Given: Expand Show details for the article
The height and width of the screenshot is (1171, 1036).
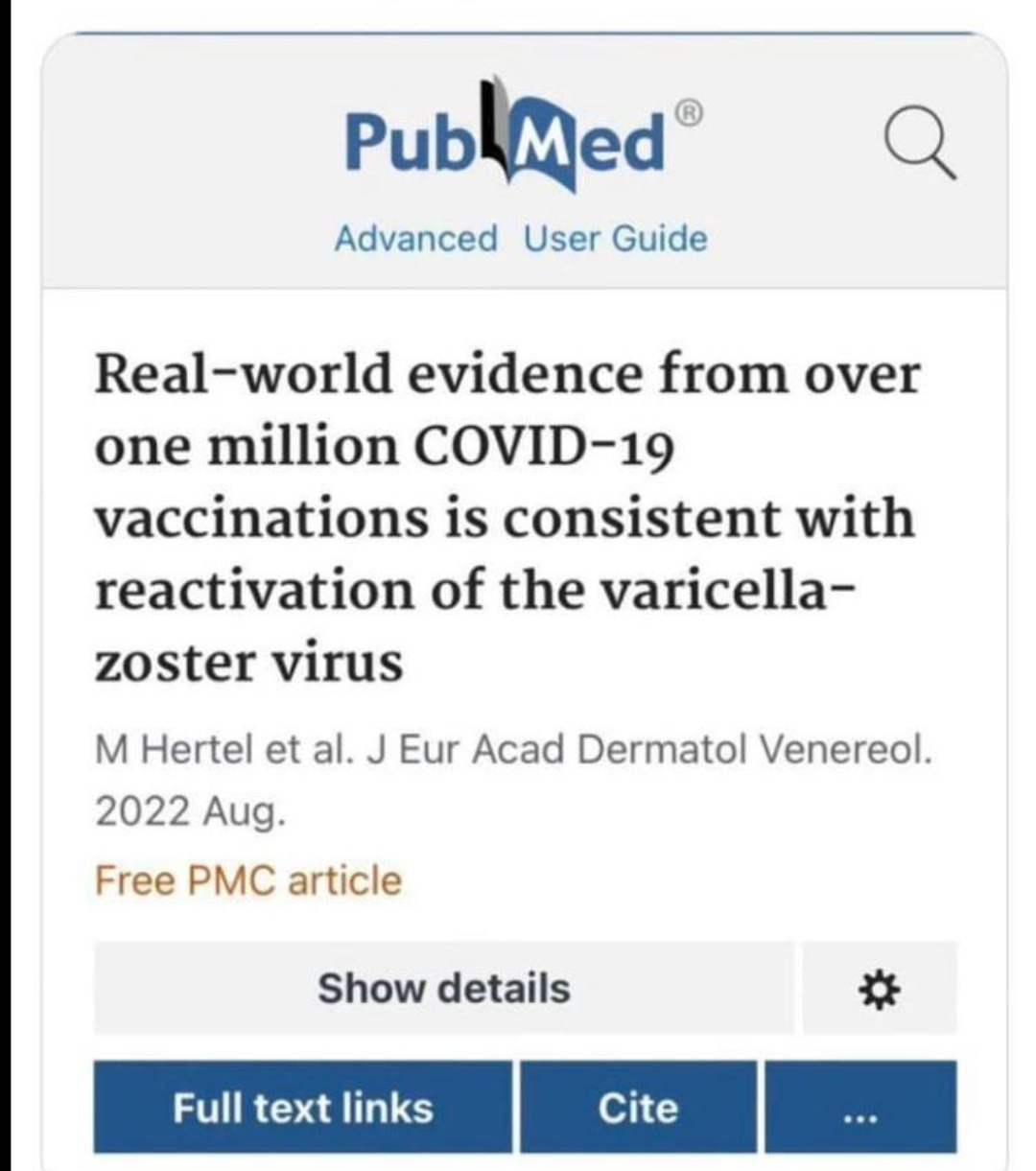Looking at the screenshot, I should click(443, 988).
